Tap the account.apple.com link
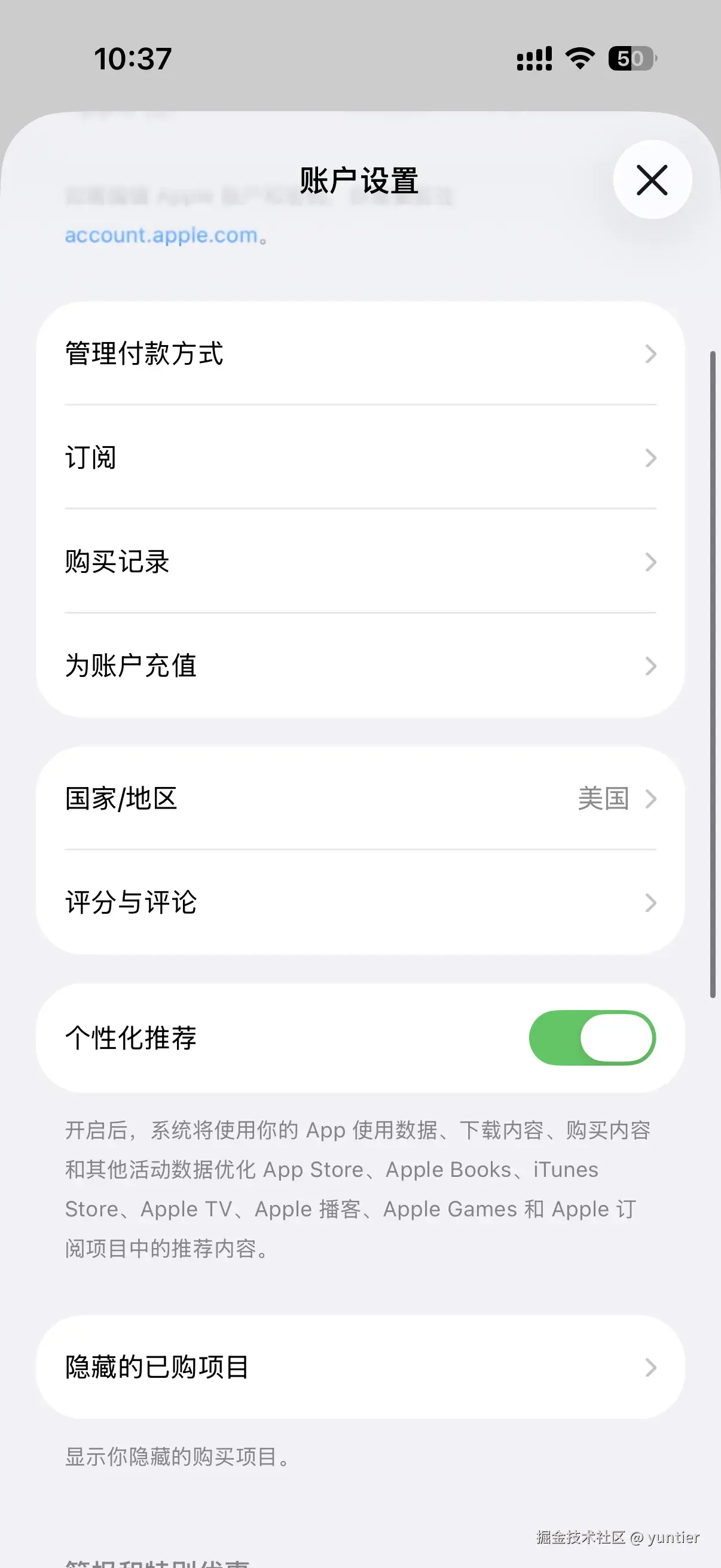Image resolution: width=721 pixels, height=1568 pixels. coord(161,235)
